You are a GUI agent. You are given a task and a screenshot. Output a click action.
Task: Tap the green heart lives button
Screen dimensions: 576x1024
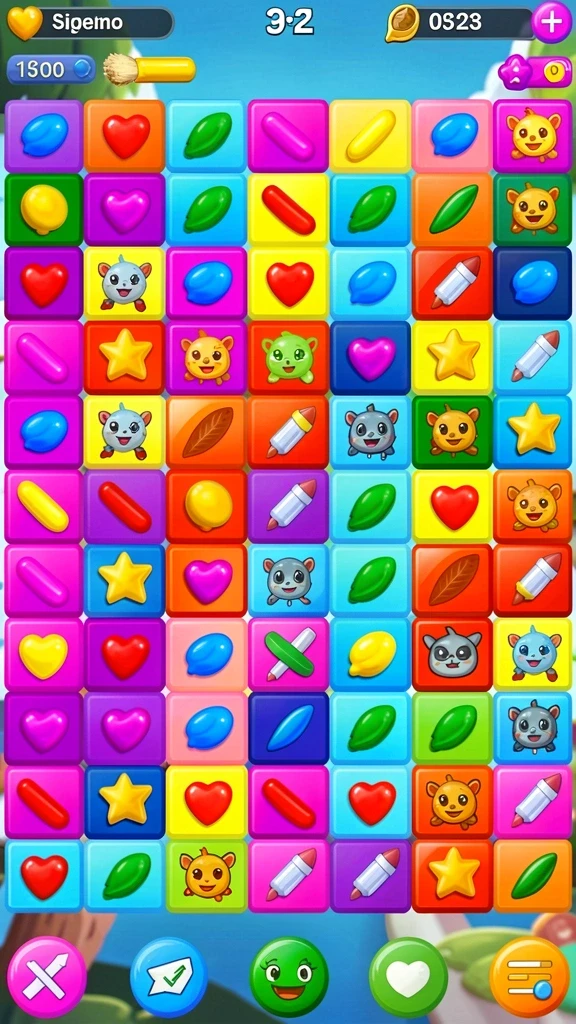tap(409, 976)
